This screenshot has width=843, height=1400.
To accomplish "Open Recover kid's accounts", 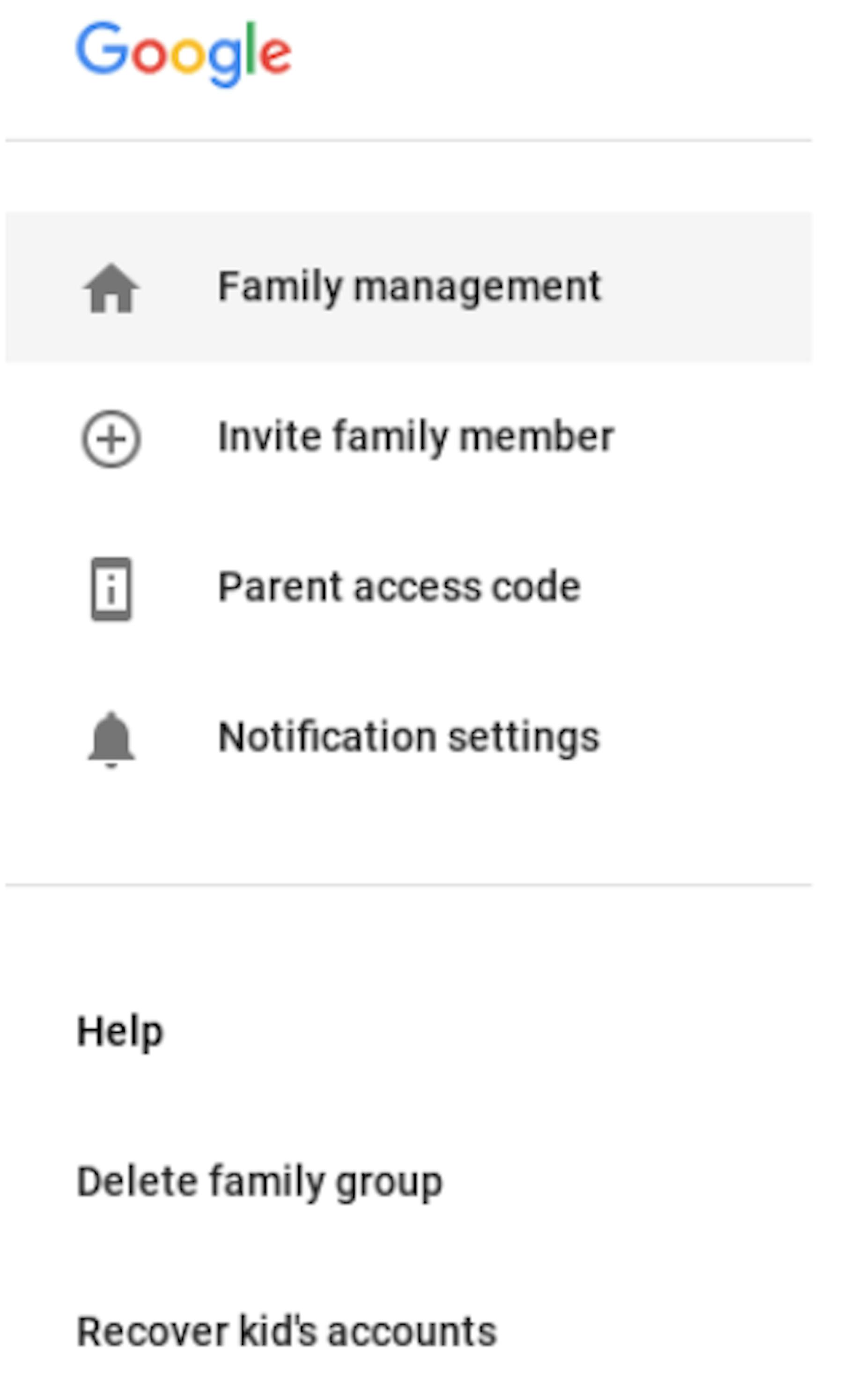I will [287, 1332].
